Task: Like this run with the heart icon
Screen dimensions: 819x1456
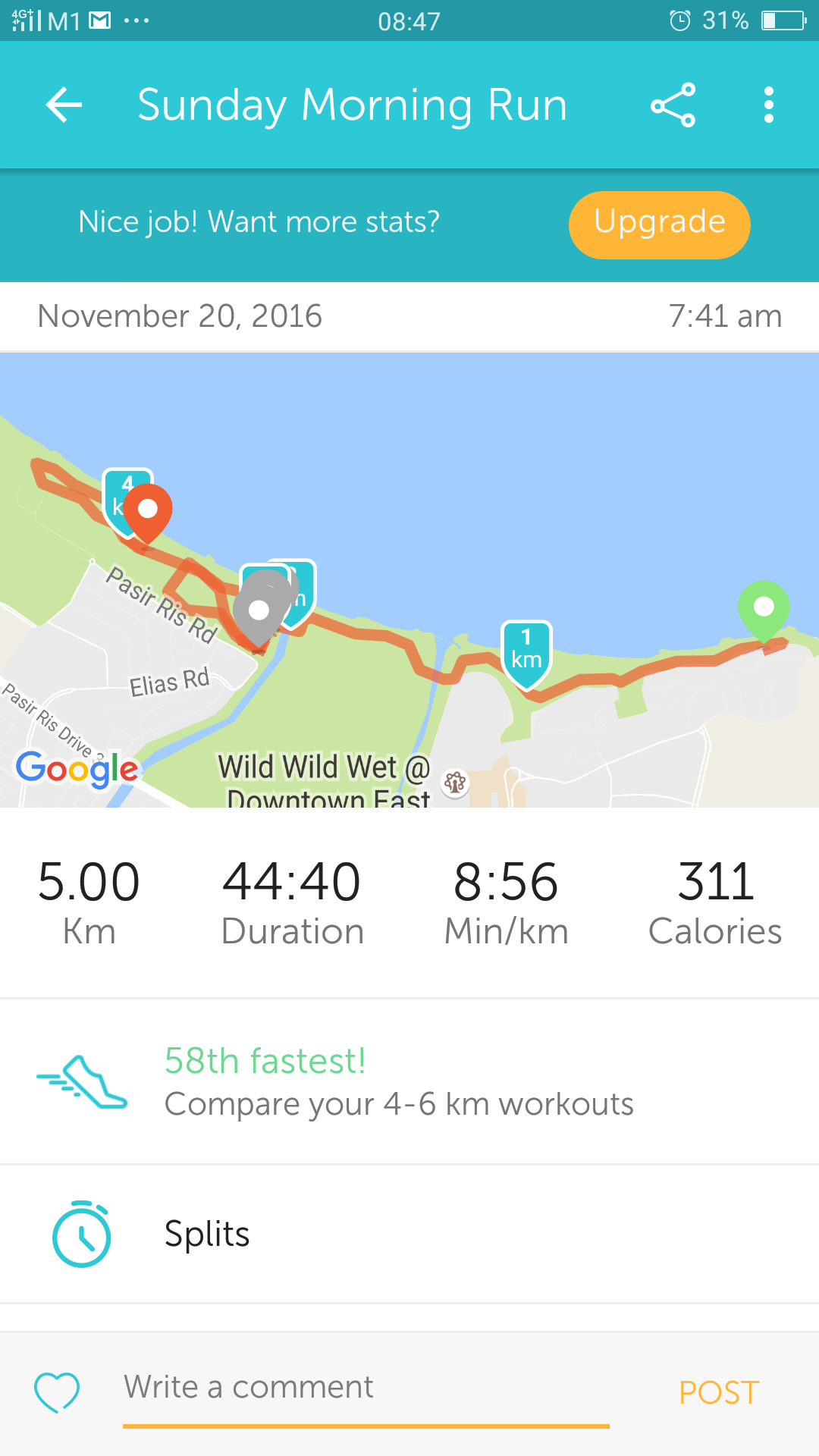Action: (57, 1392)
